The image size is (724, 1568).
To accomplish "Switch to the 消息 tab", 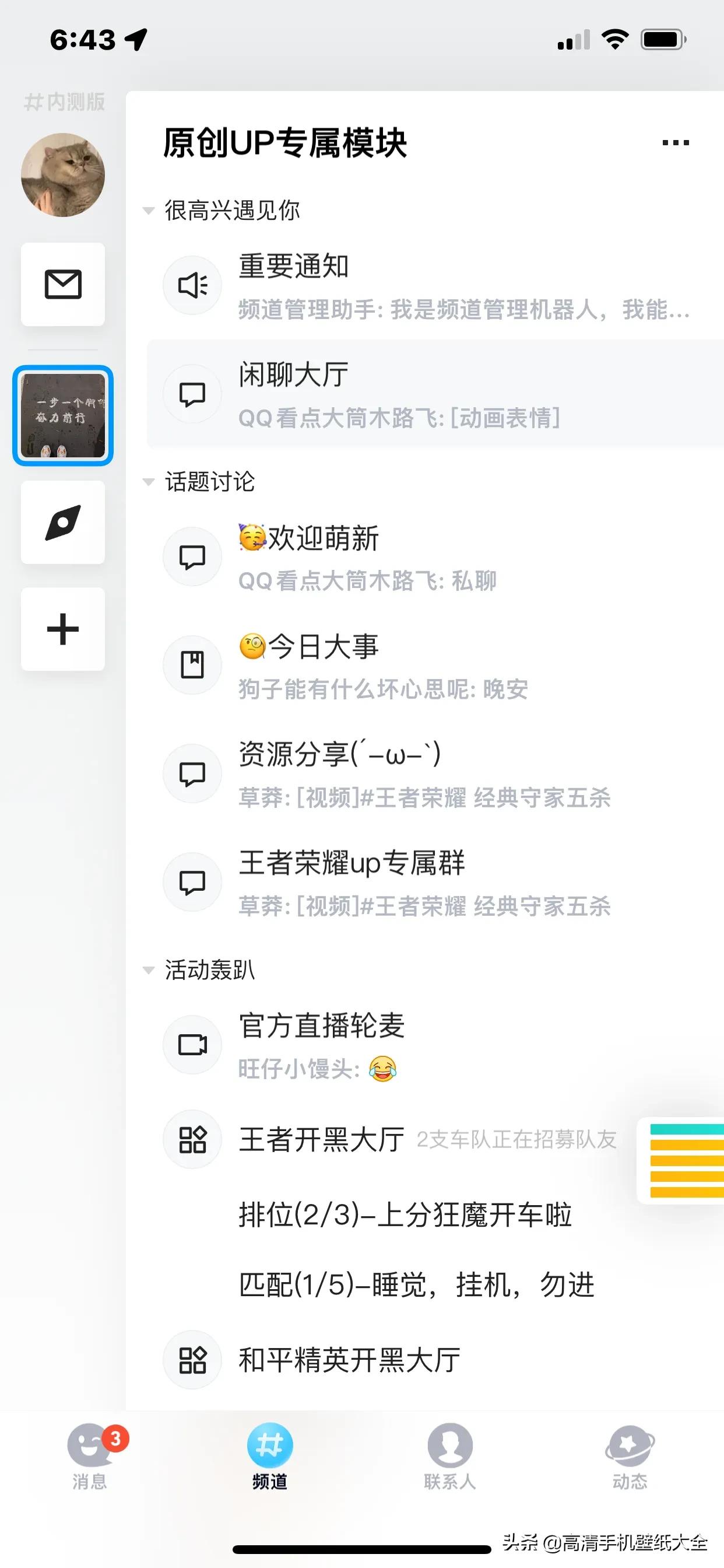I will click(90, 1461).
